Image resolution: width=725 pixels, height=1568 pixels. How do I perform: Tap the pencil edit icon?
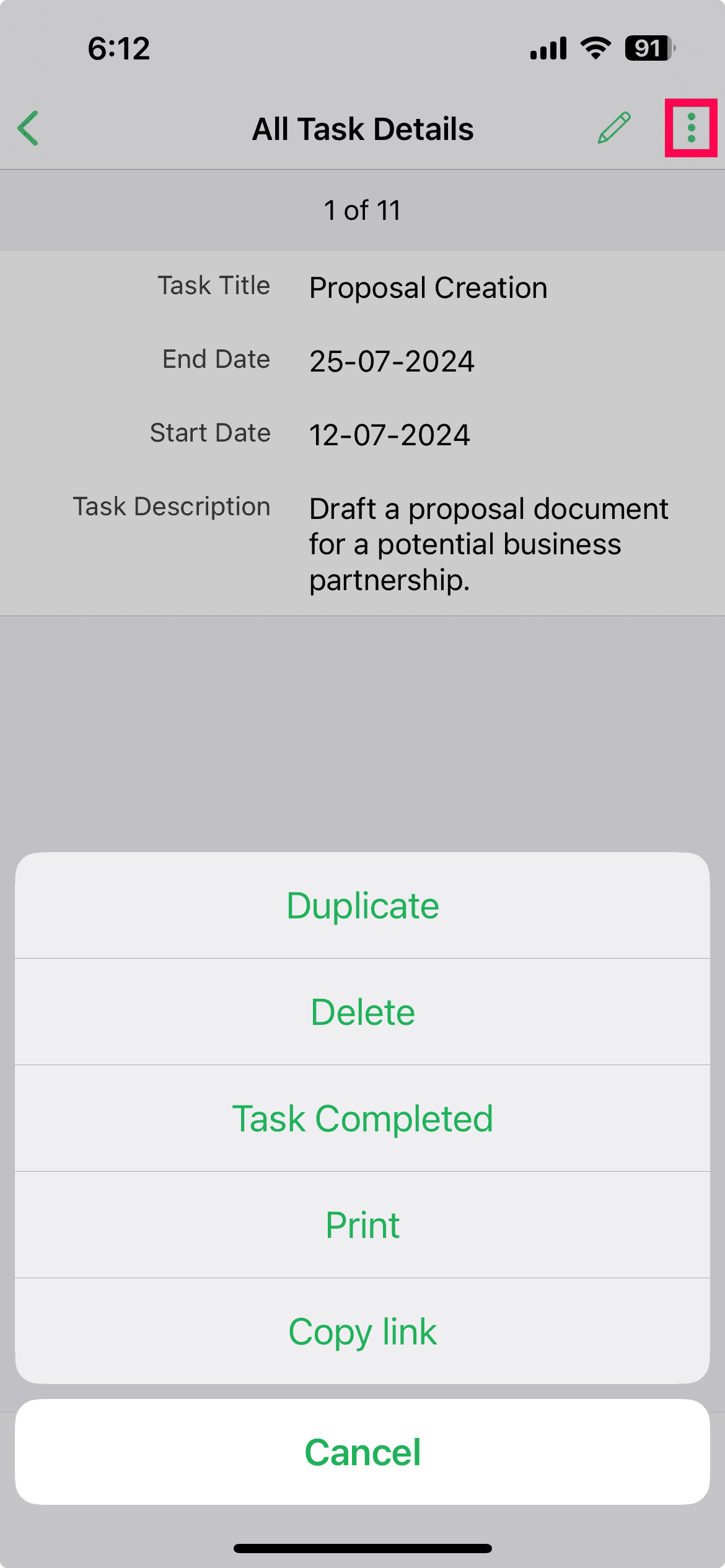point(613,128)
